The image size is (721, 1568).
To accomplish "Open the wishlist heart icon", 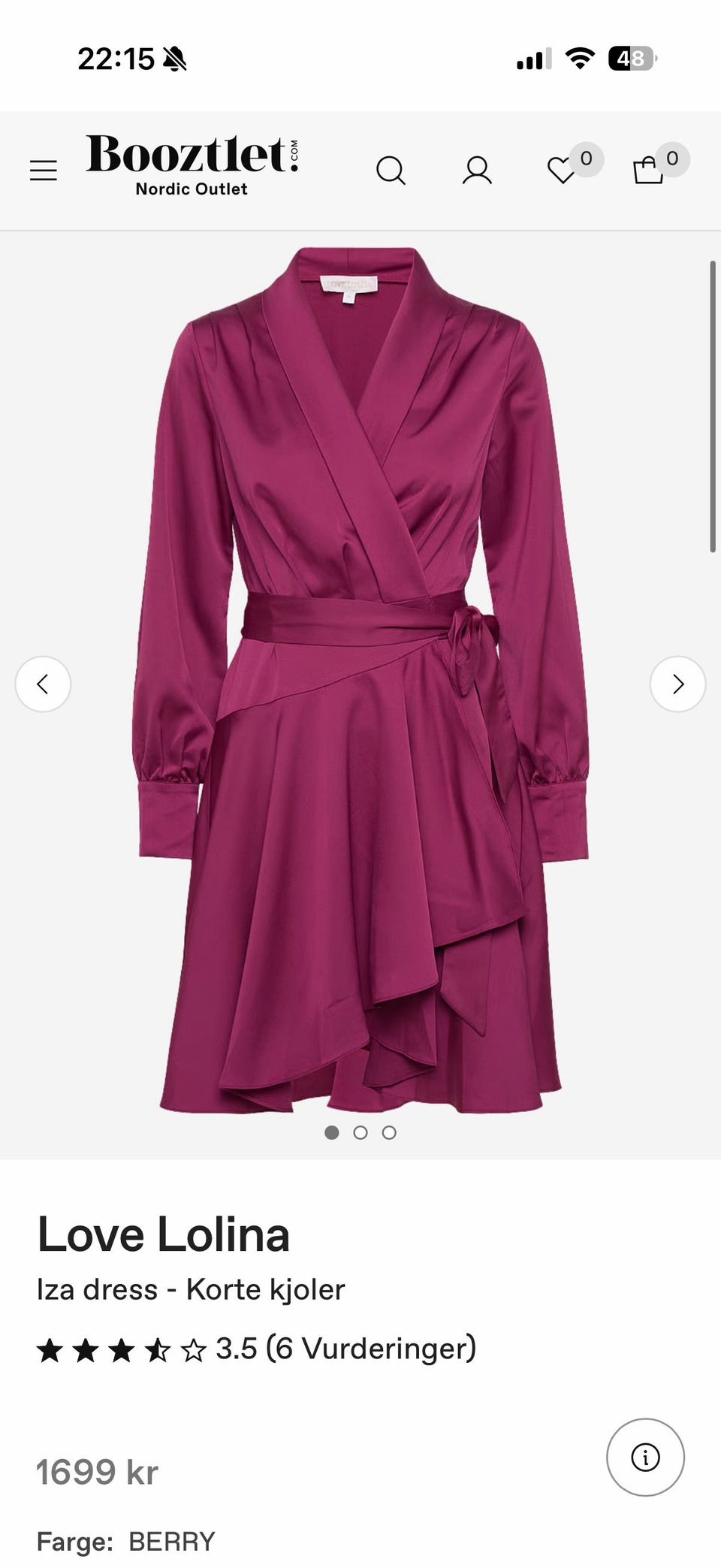I will (561, 171).
